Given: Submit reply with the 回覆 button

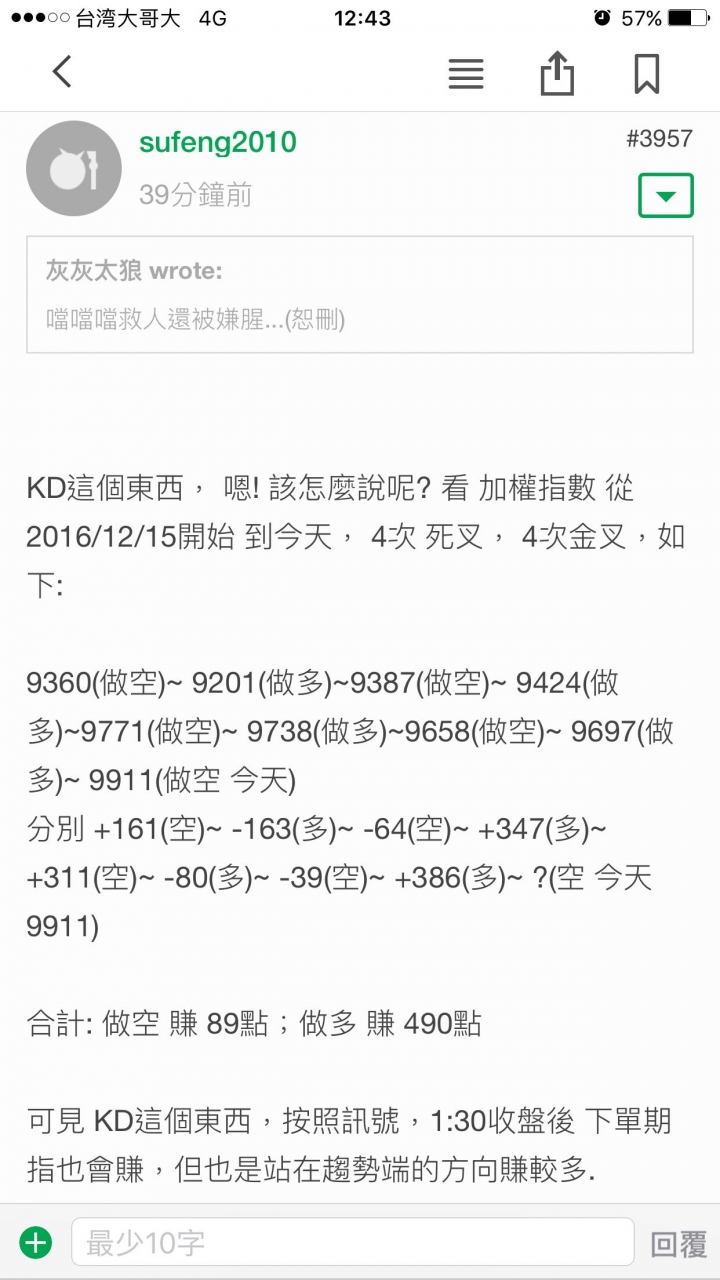Looking at the screenshot, I should point(679,1243).
